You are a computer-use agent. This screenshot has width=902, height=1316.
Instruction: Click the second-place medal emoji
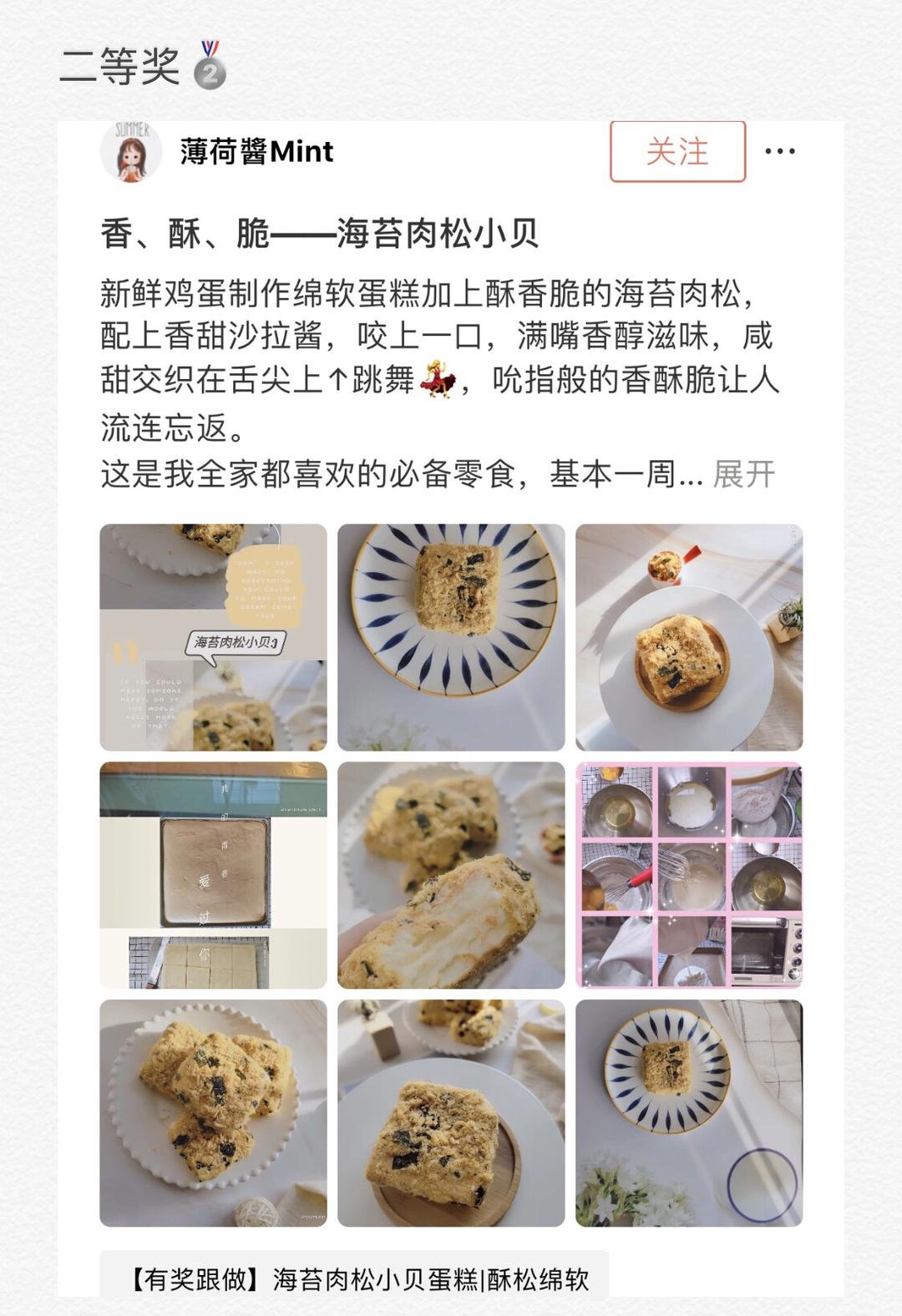[212, 69]
